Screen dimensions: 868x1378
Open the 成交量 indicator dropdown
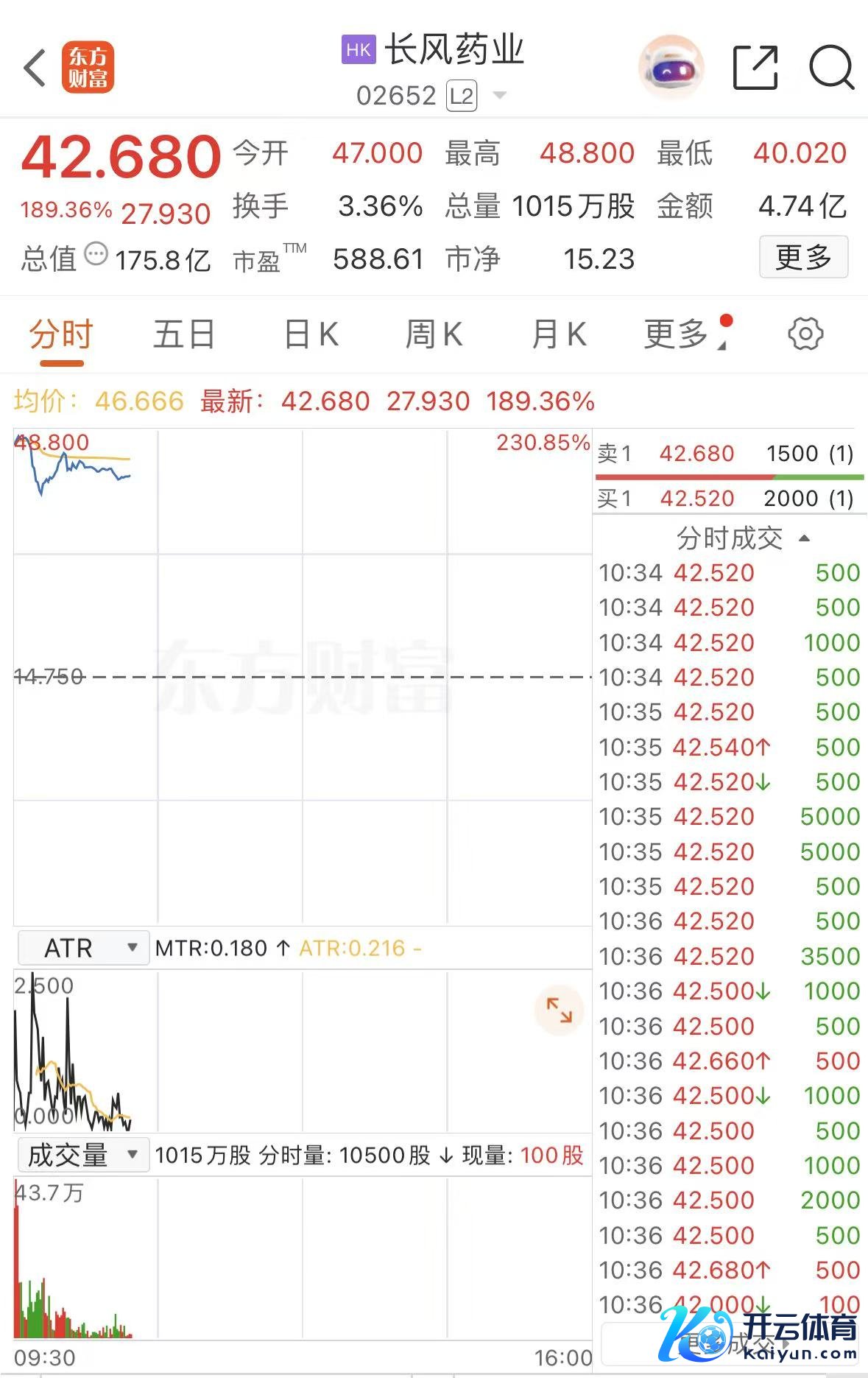point(80,1155)
